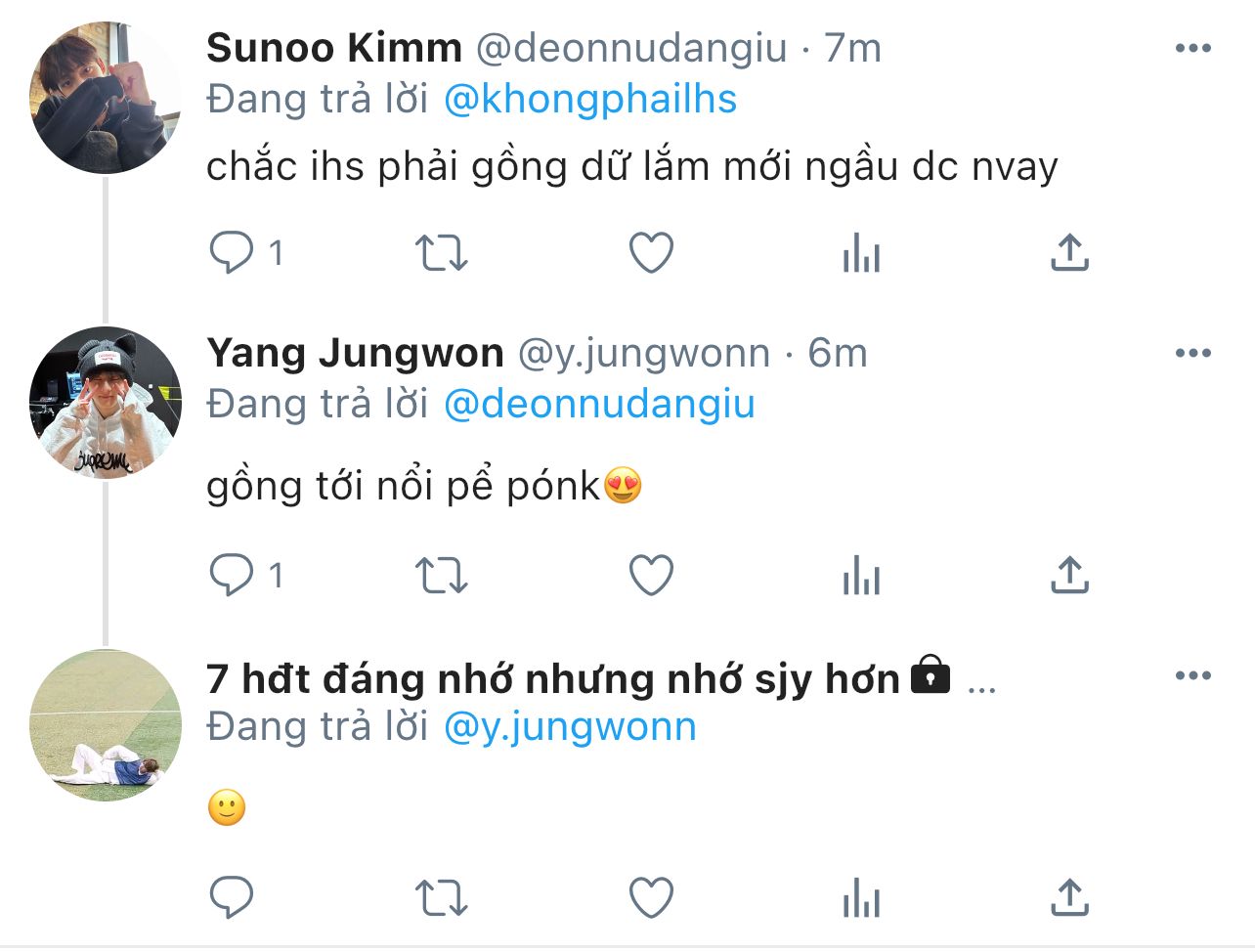
Task: Share Yang Jungwon's tweet
Action: click(1069, 576)
